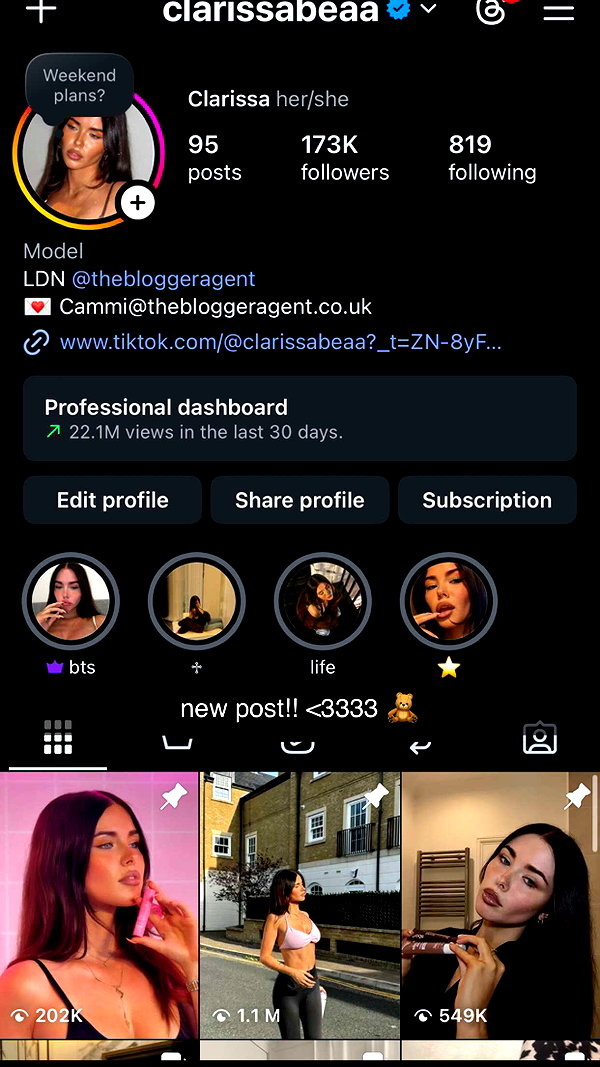
Task: Open the account switcher next to clarissabeaa
Action: [428, 9]
